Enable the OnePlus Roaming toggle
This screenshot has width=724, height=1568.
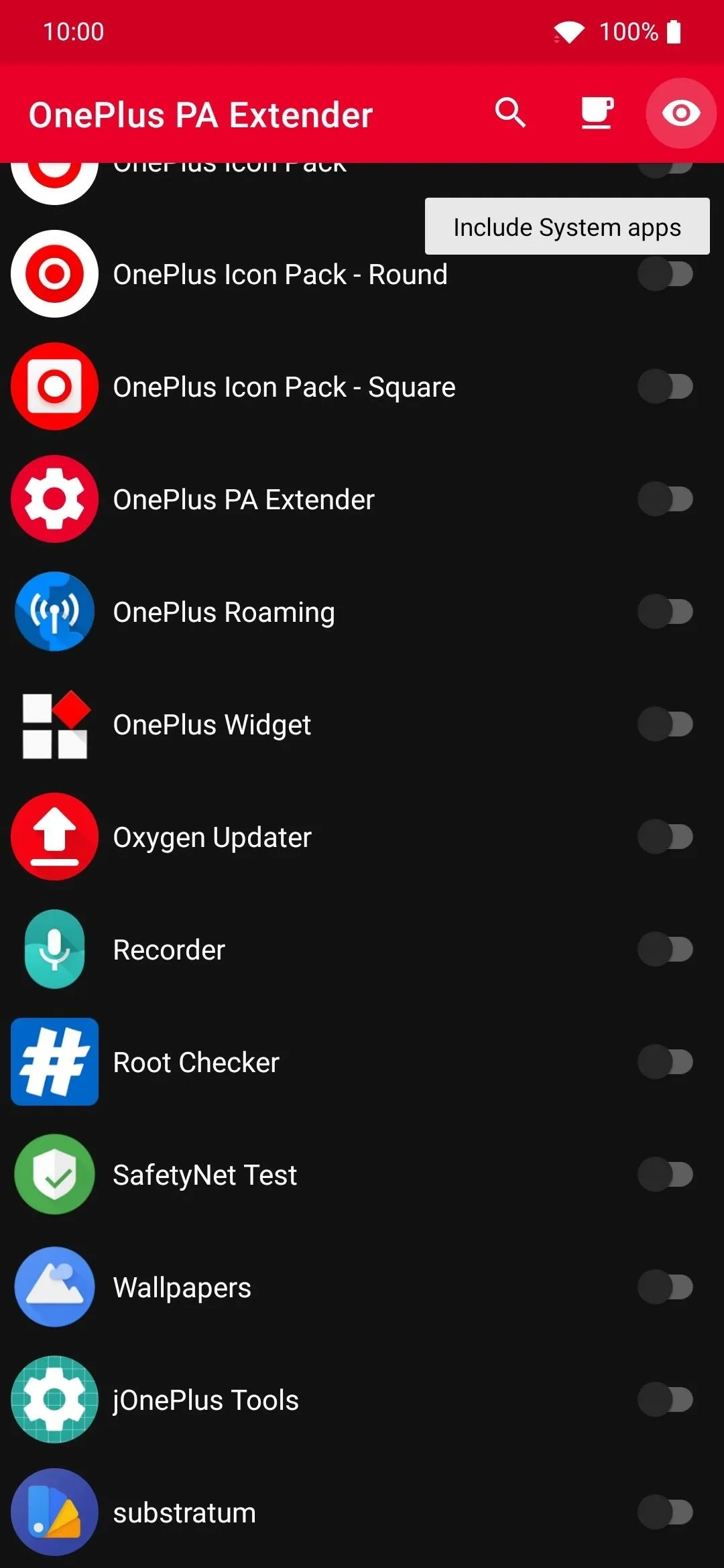pos(666,612)
